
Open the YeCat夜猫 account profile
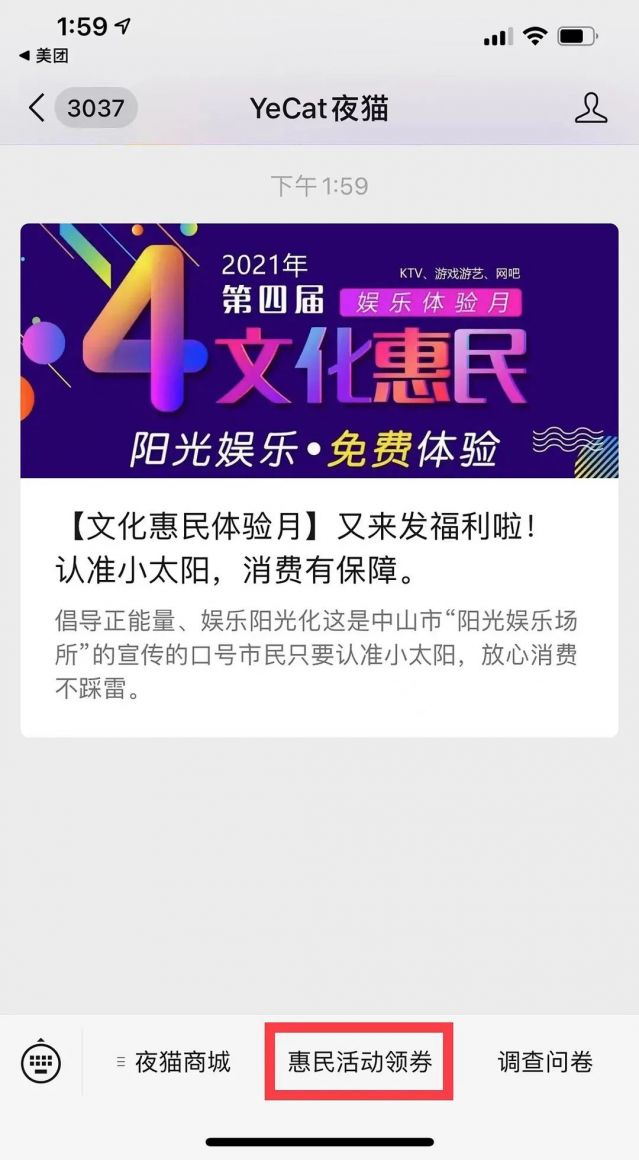click(x=591, y=108)
